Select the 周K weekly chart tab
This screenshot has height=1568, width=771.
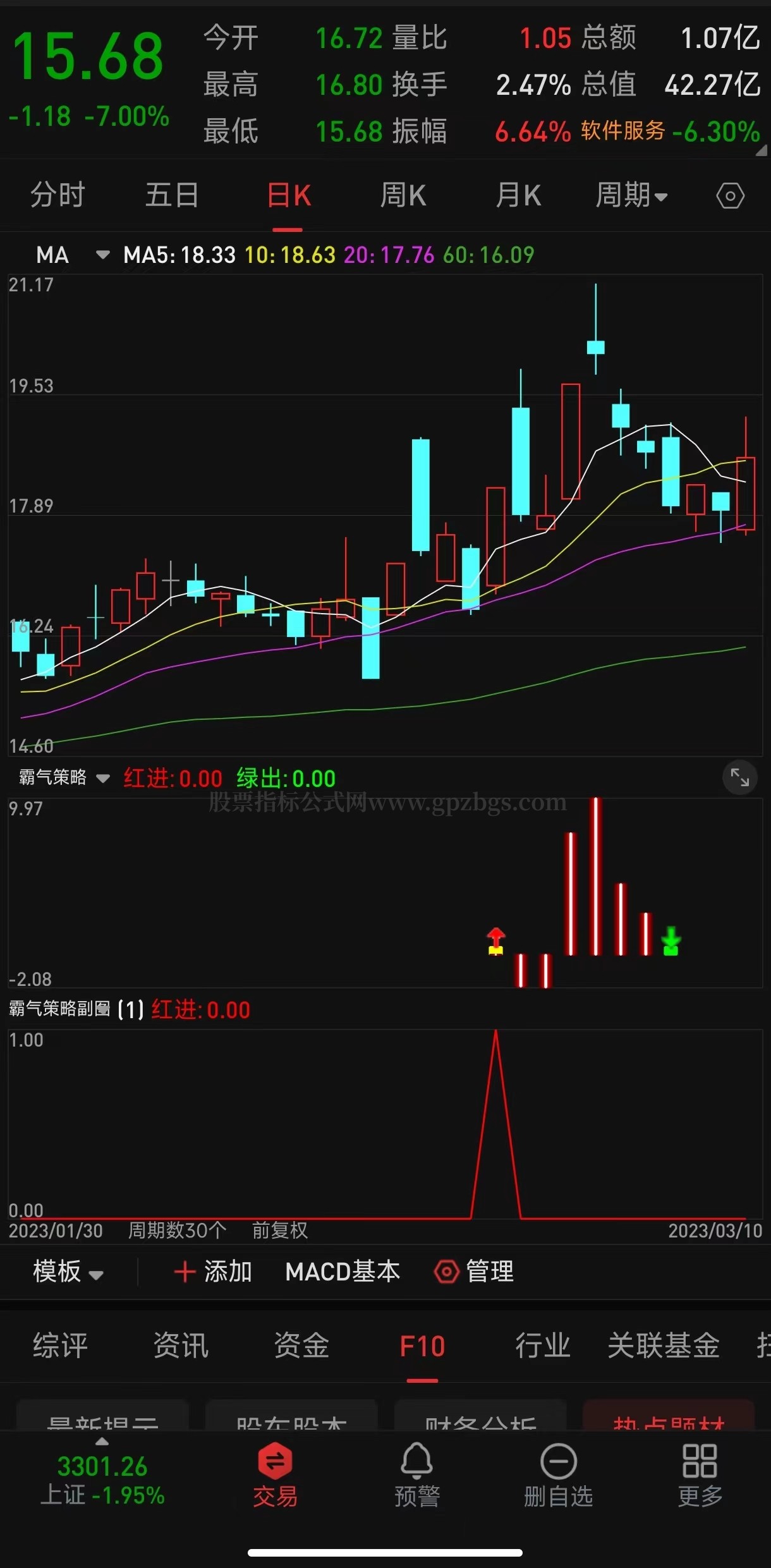click(403, 195)
